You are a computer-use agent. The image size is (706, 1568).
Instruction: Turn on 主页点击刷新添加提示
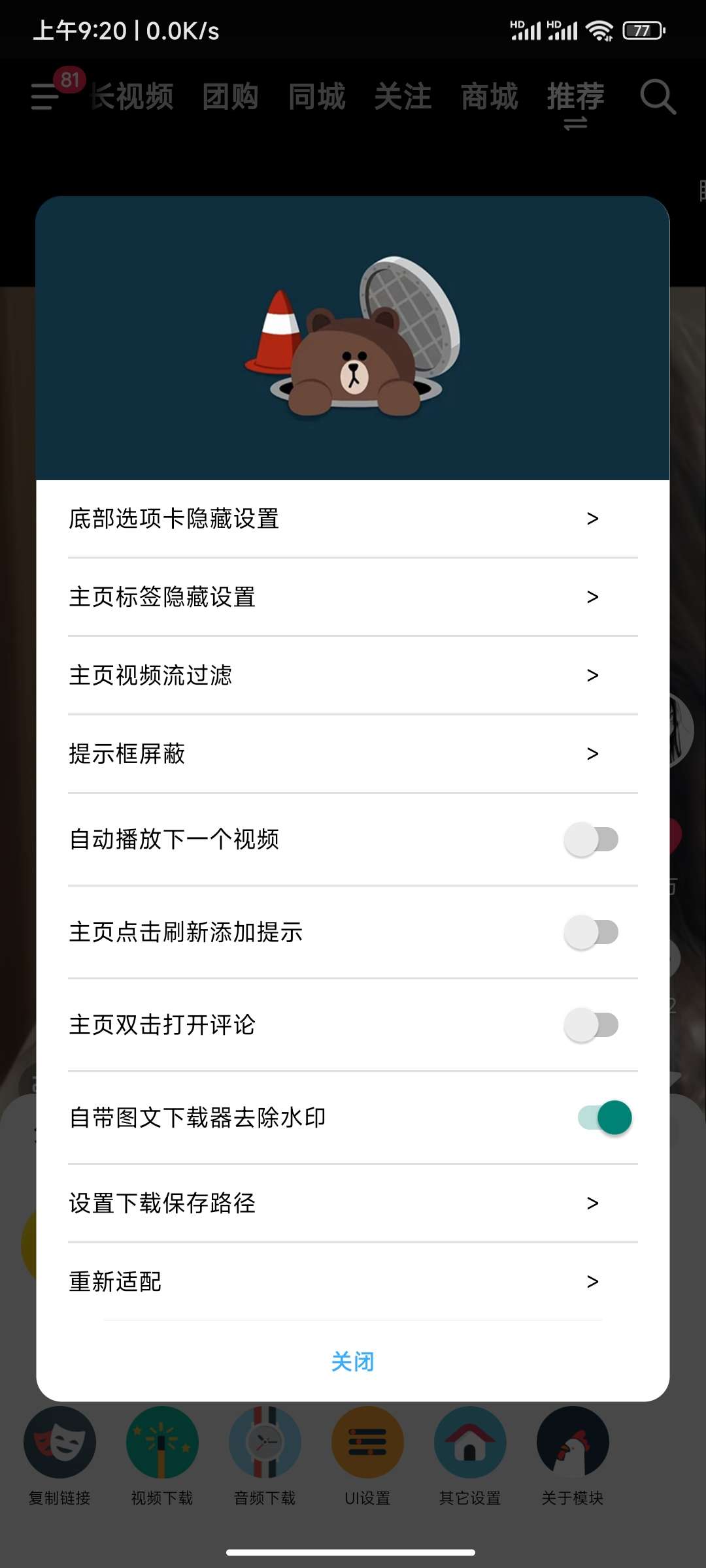(591, 932)
